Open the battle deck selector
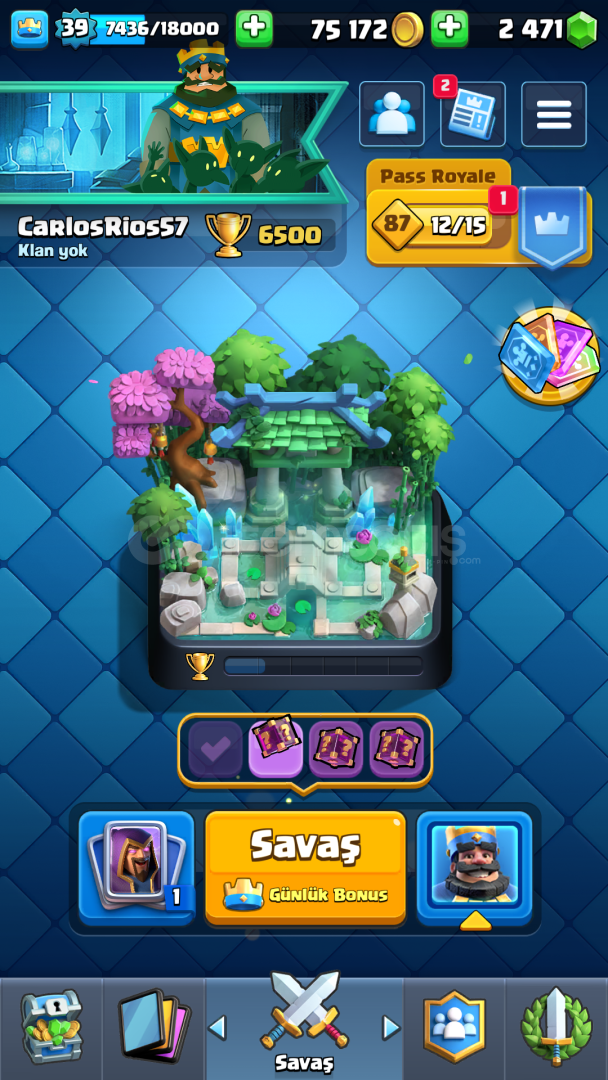This screenshot has height=1080, width=608. click(x=136, y=867)
